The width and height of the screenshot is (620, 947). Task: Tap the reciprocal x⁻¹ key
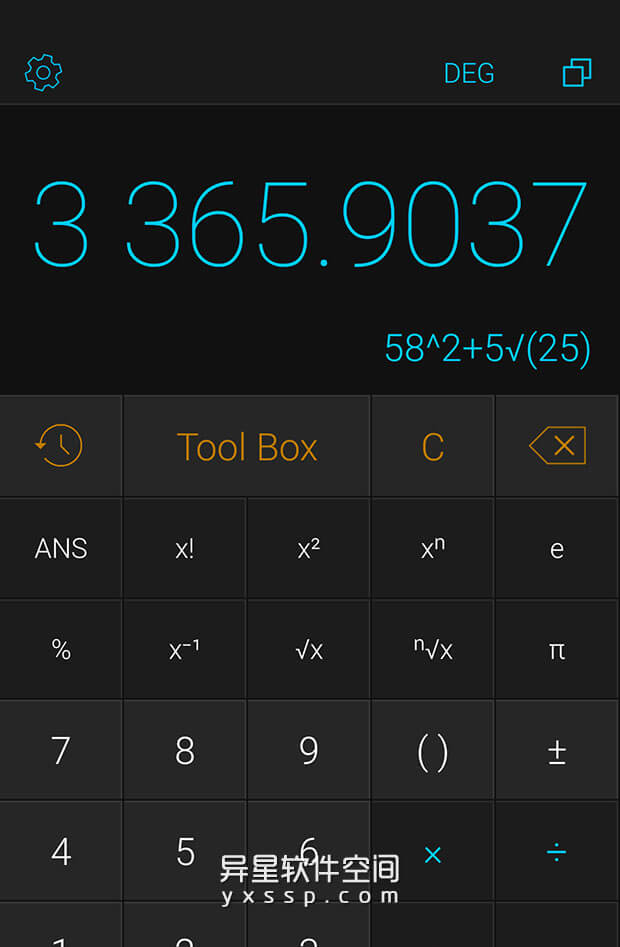pyautogui.click(x=185, y=650)
